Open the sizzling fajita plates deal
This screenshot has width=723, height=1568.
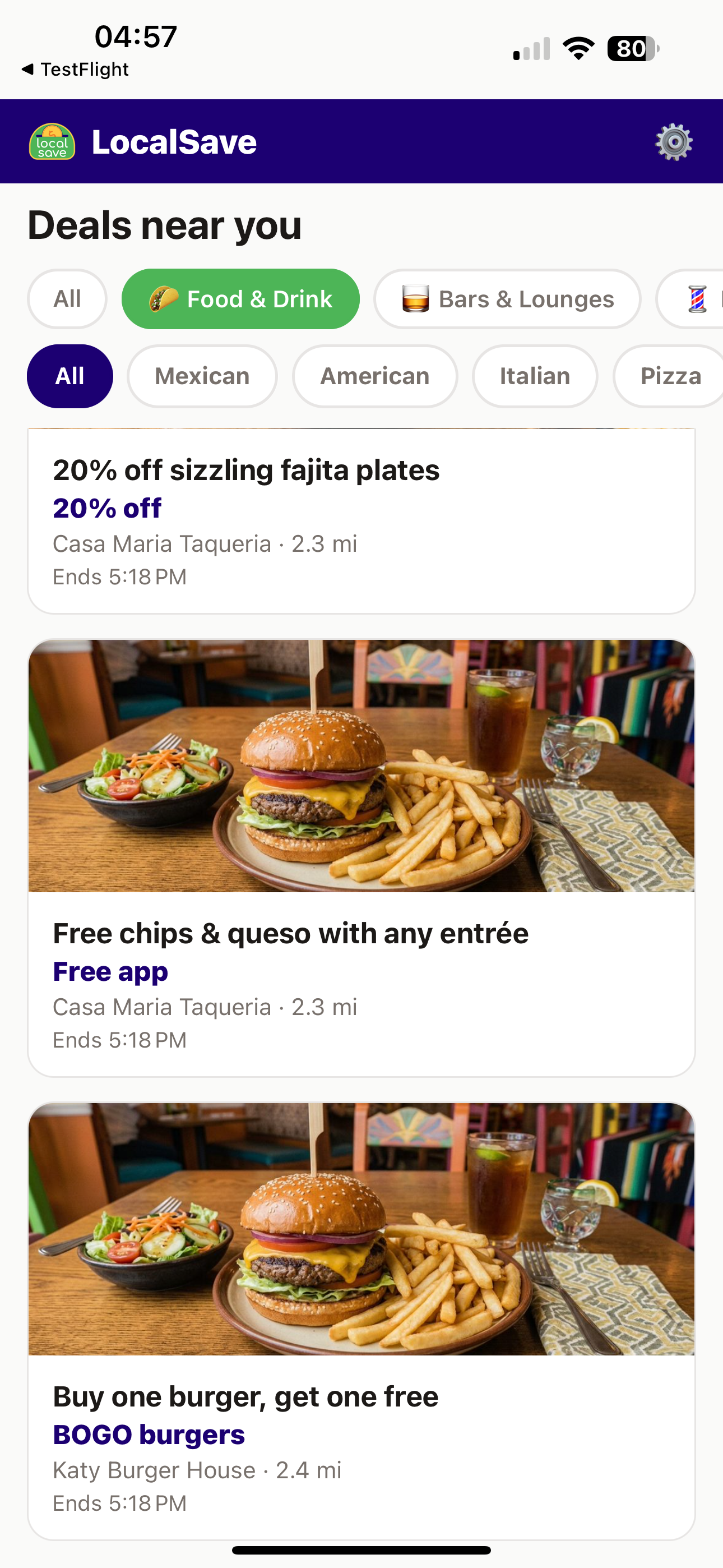point(361,521)
